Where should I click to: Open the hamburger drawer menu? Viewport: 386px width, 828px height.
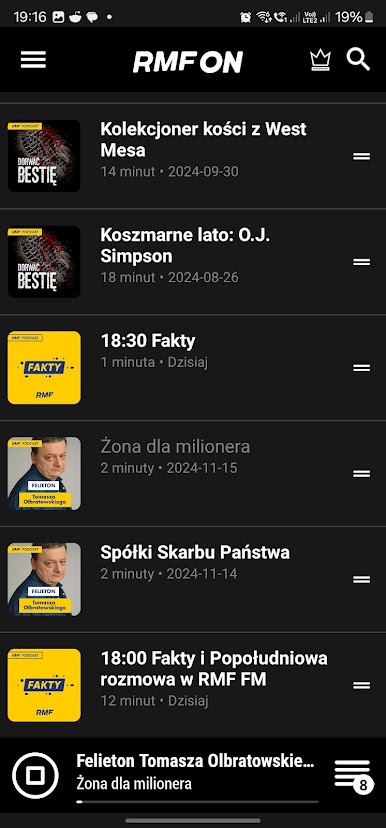(33, 60)
